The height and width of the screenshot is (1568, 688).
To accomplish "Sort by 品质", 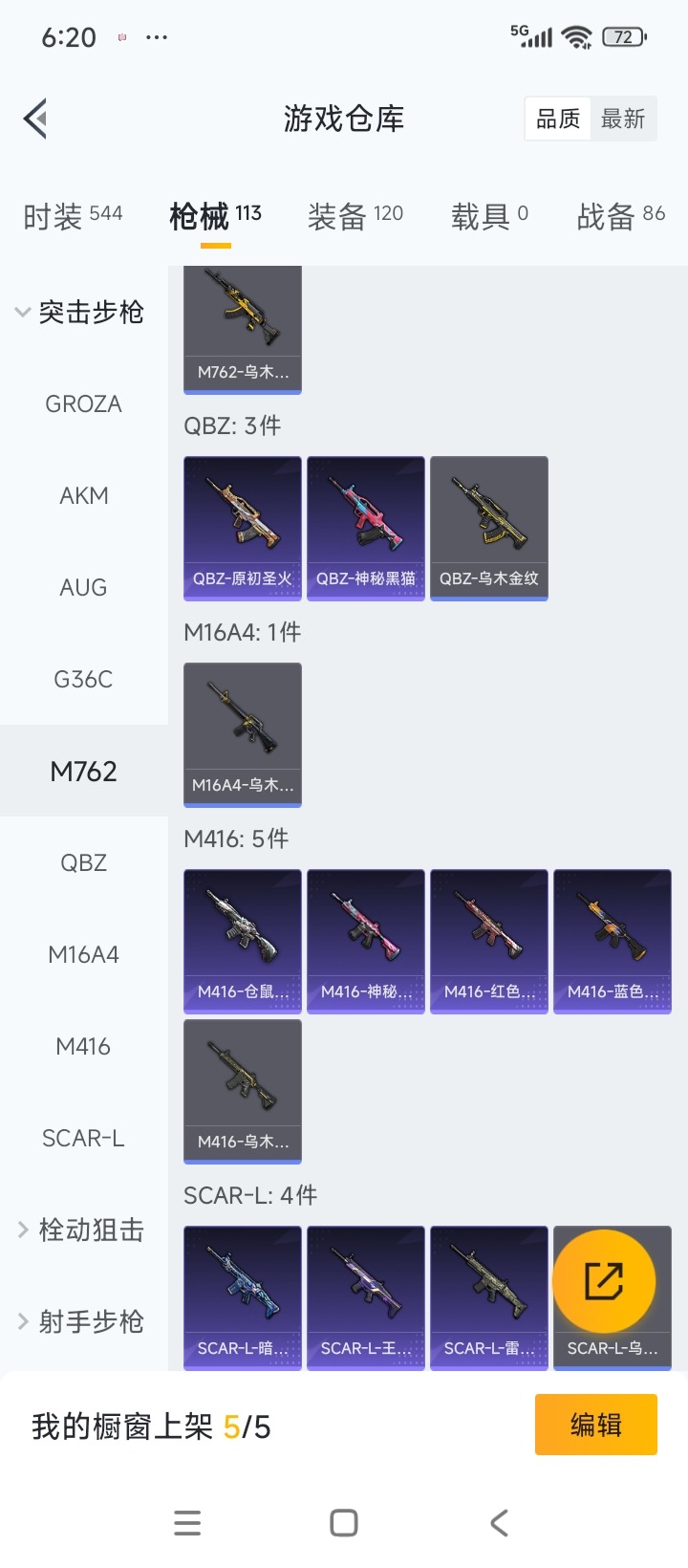I will click(558, 119).
